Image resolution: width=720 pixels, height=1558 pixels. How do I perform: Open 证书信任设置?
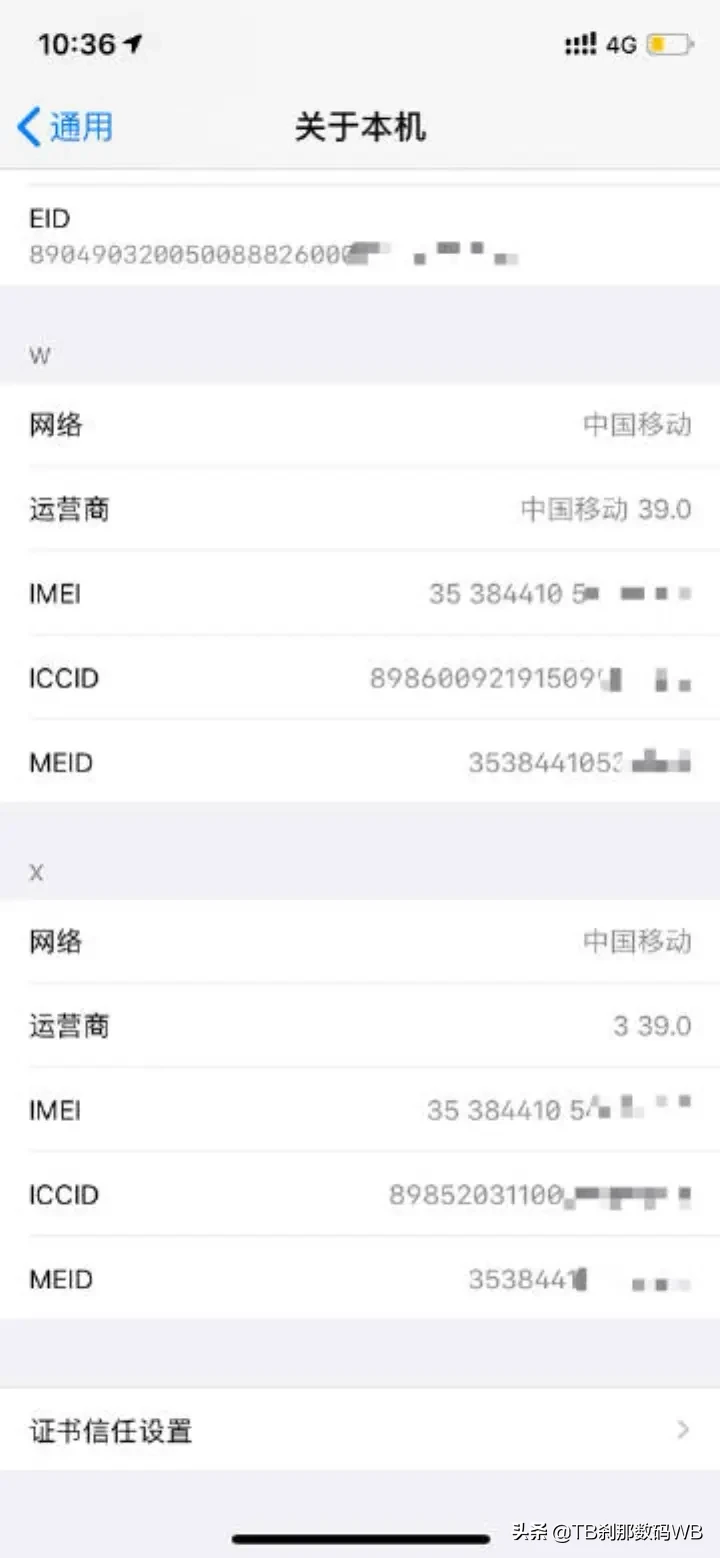360,1430
